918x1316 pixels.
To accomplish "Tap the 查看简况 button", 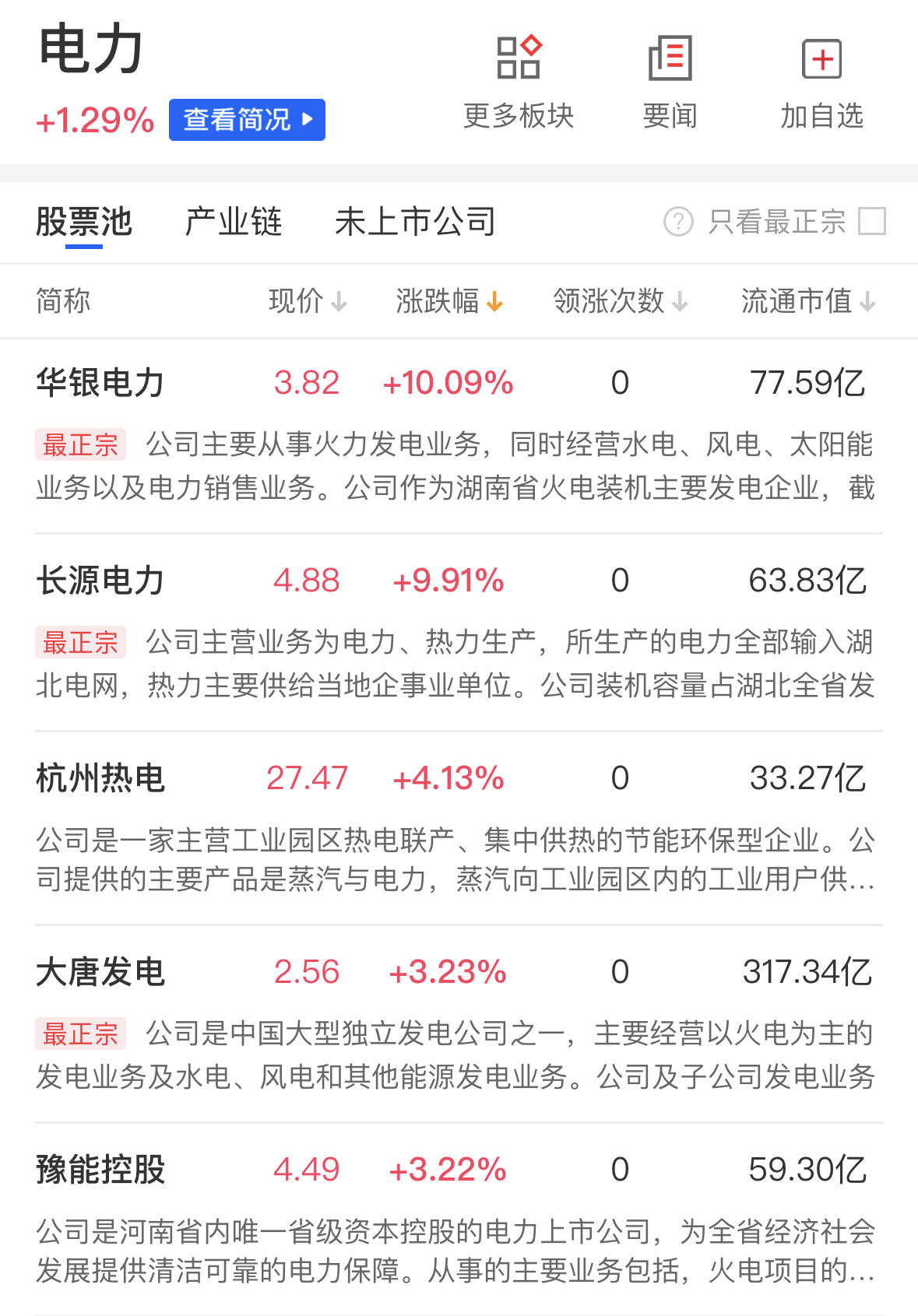I will click(x=247, y=120).
